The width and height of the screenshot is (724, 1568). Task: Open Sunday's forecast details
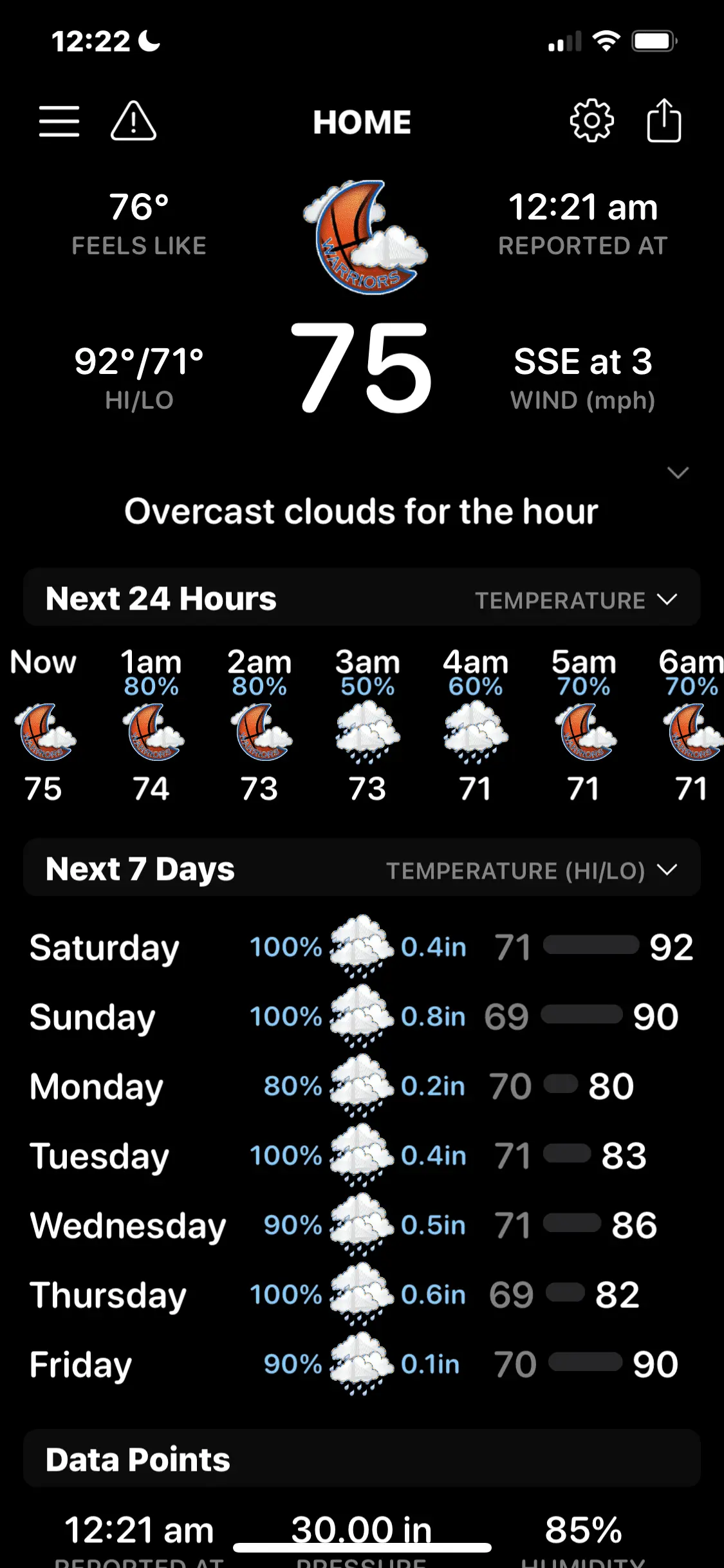click(x=362, y=1017)
